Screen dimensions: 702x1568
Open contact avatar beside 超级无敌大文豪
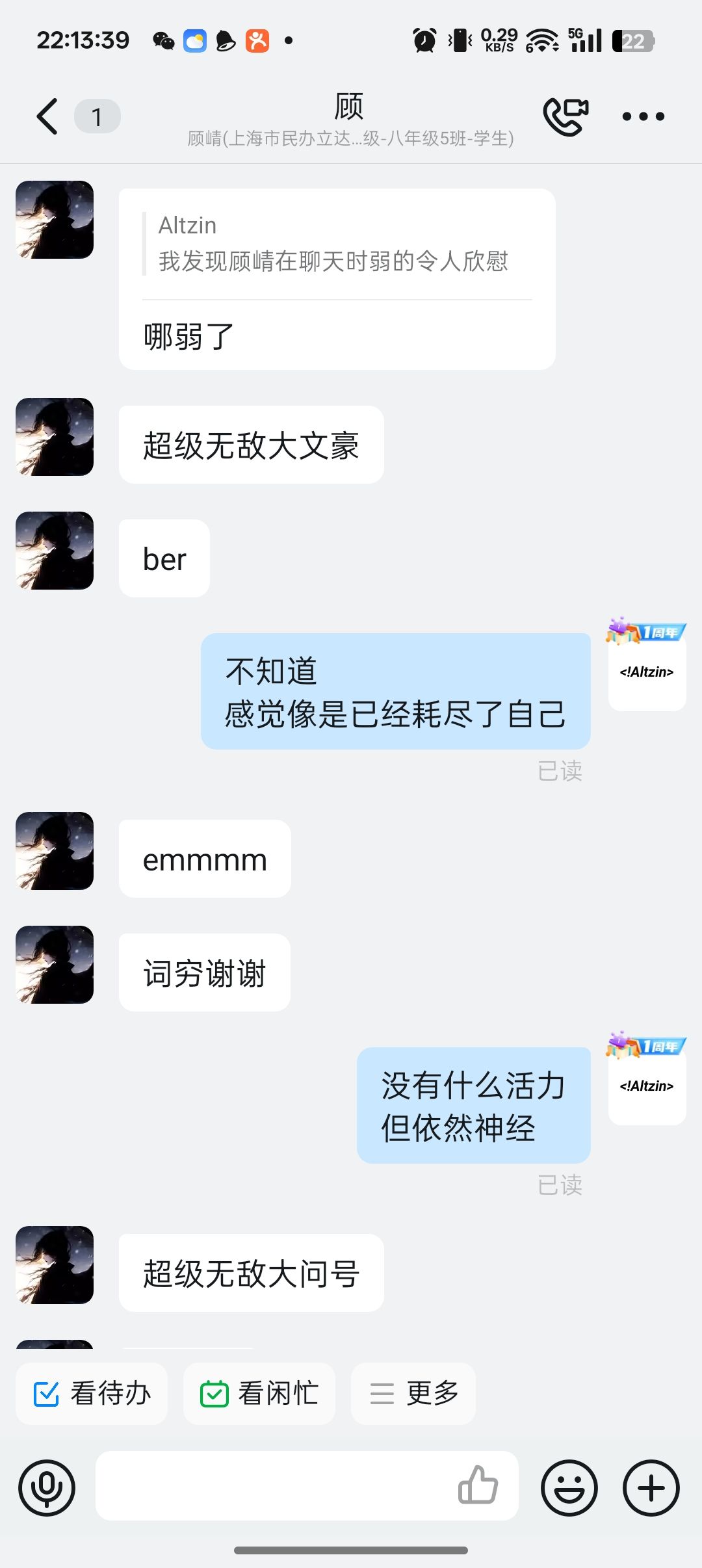point(55,437)
